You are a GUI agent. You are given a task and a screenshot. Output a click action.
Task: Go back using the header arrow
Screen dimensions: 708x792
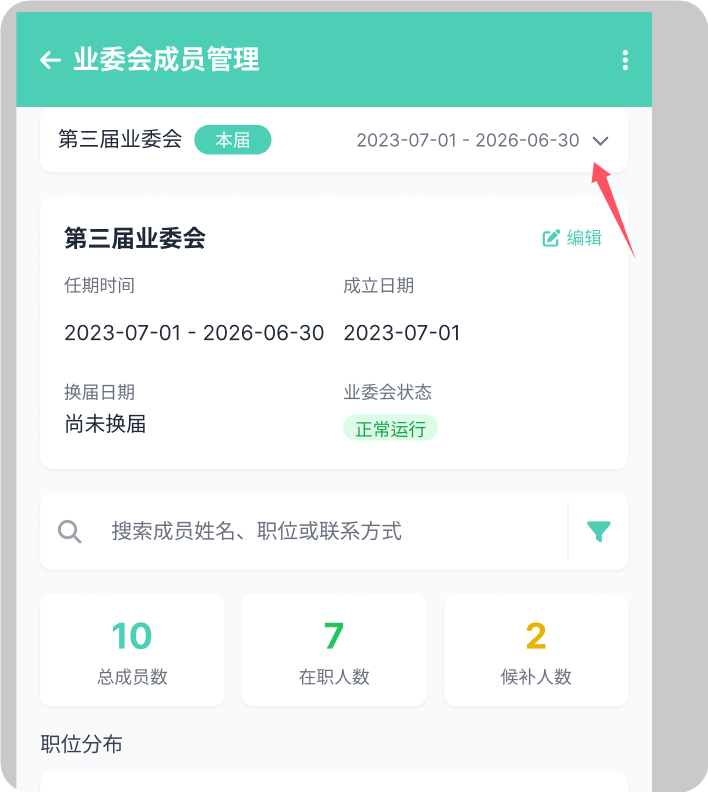(50, 60)
